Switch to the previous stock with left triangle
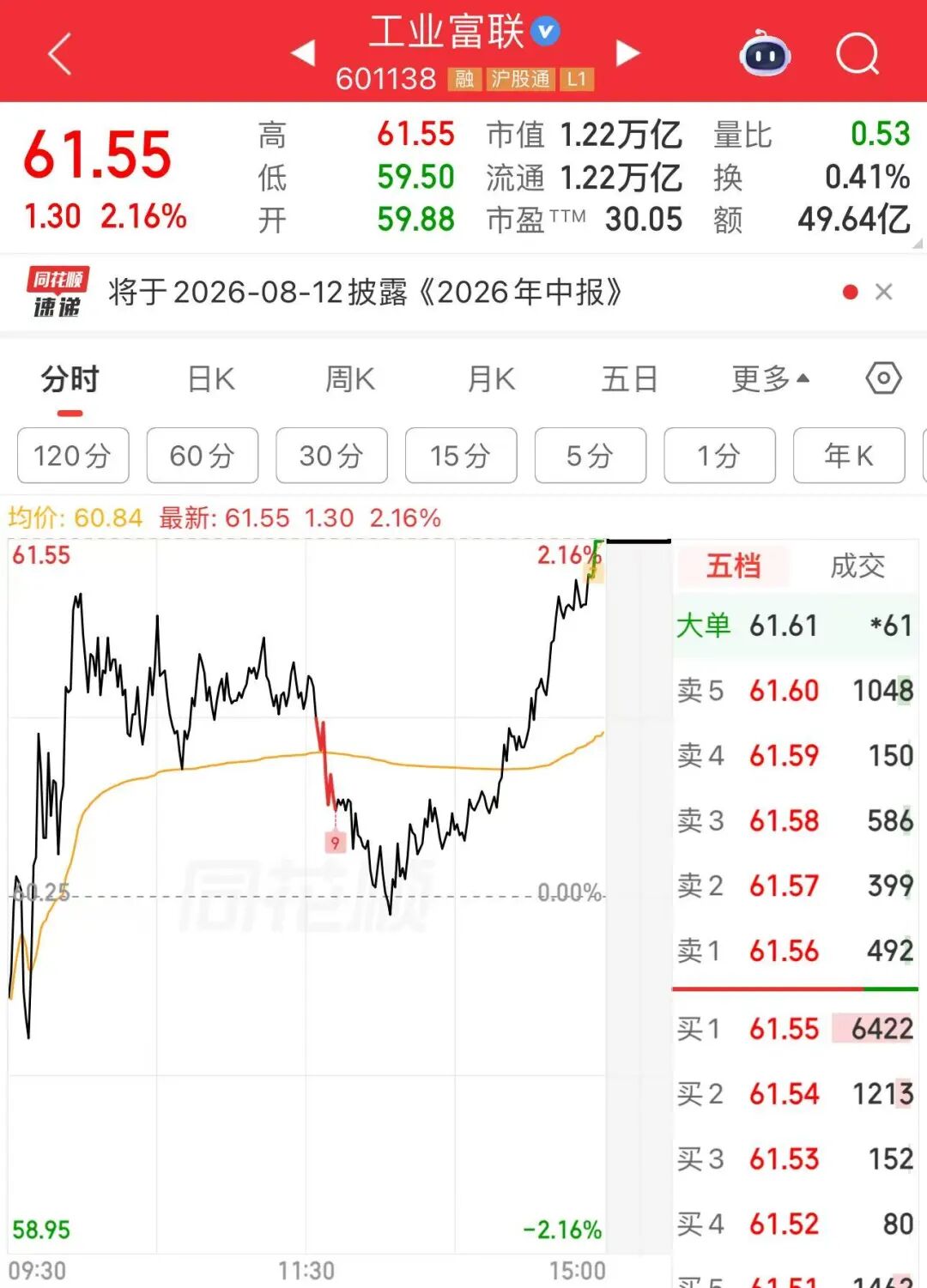 303,53
